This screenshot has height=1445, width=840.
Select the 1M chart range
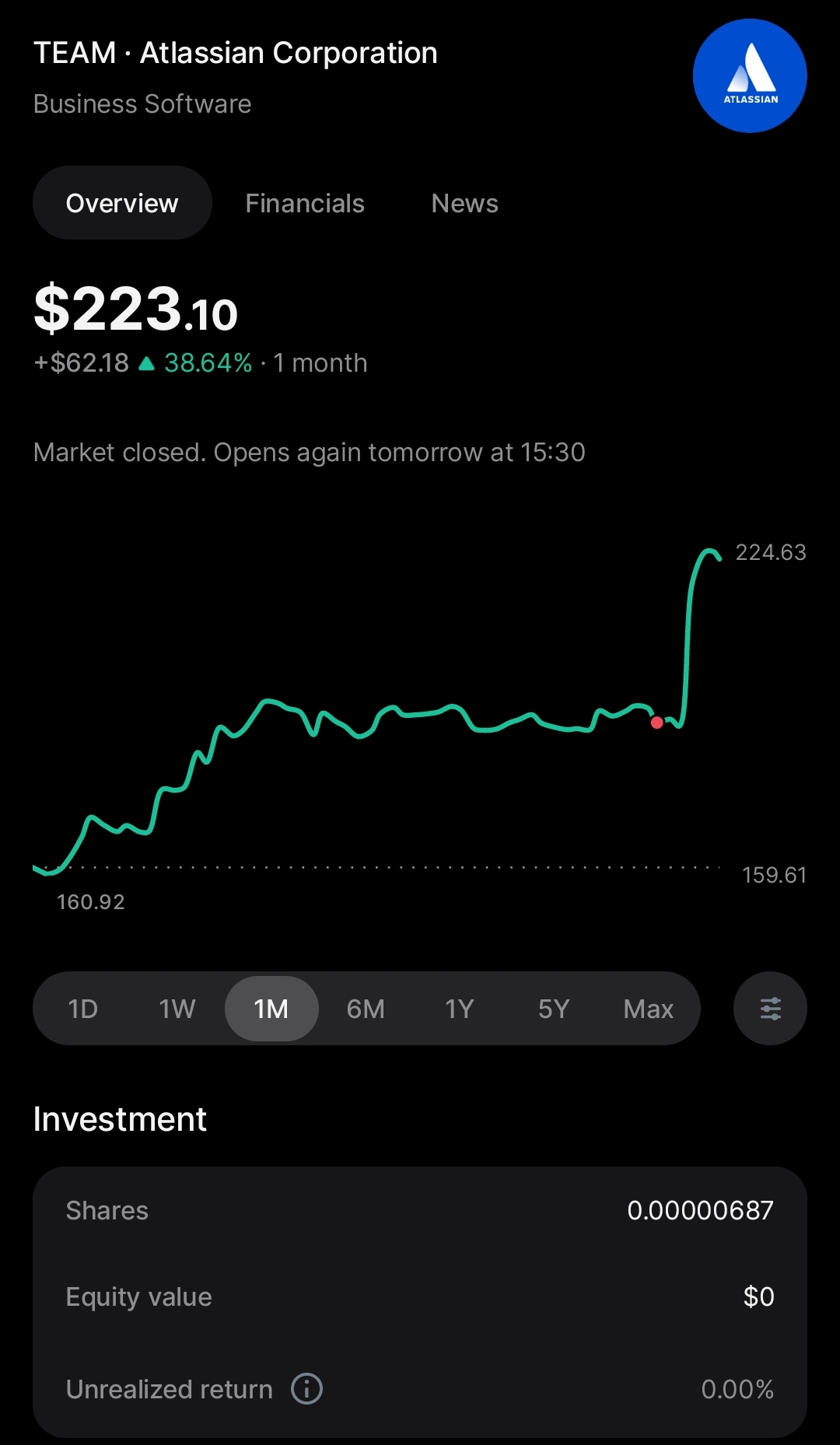[271, 1009]
